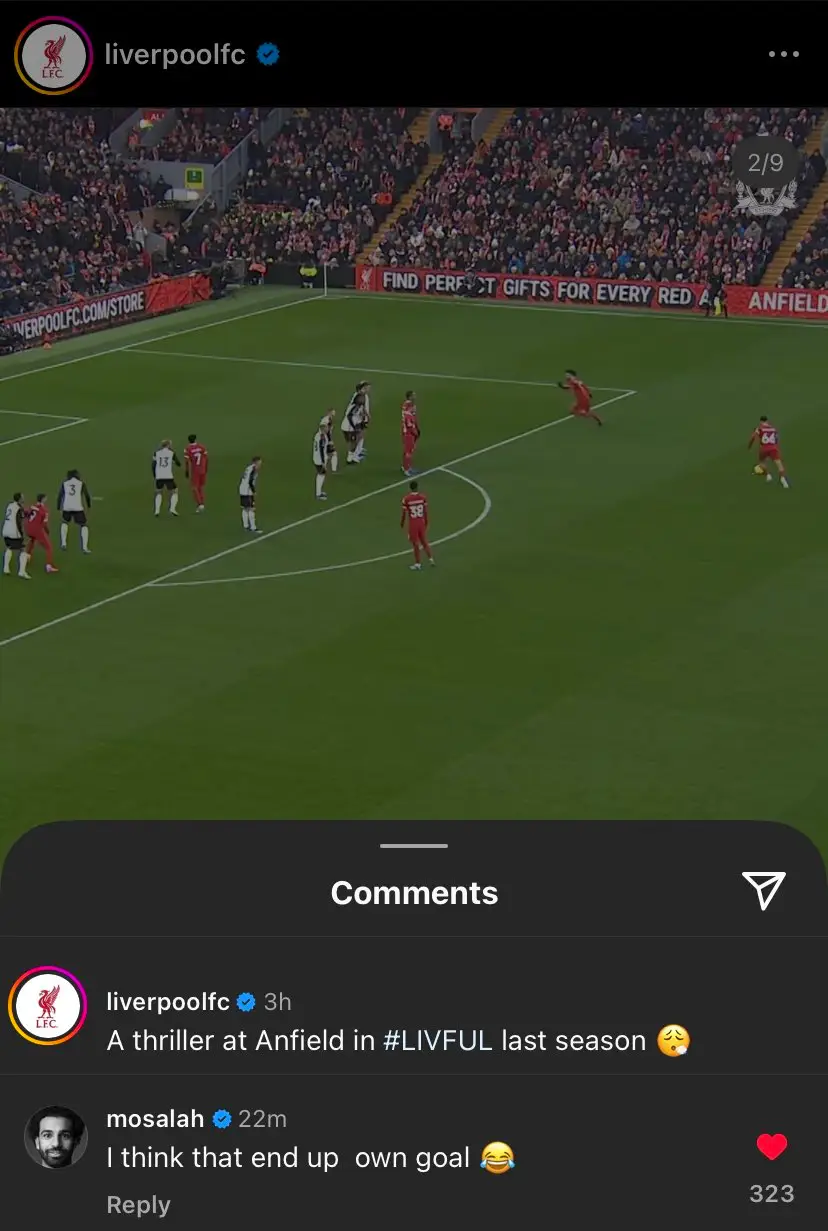Open mosalah's profile picture
This screenshot has width=828, height=1231.
tap(56, 1137)
